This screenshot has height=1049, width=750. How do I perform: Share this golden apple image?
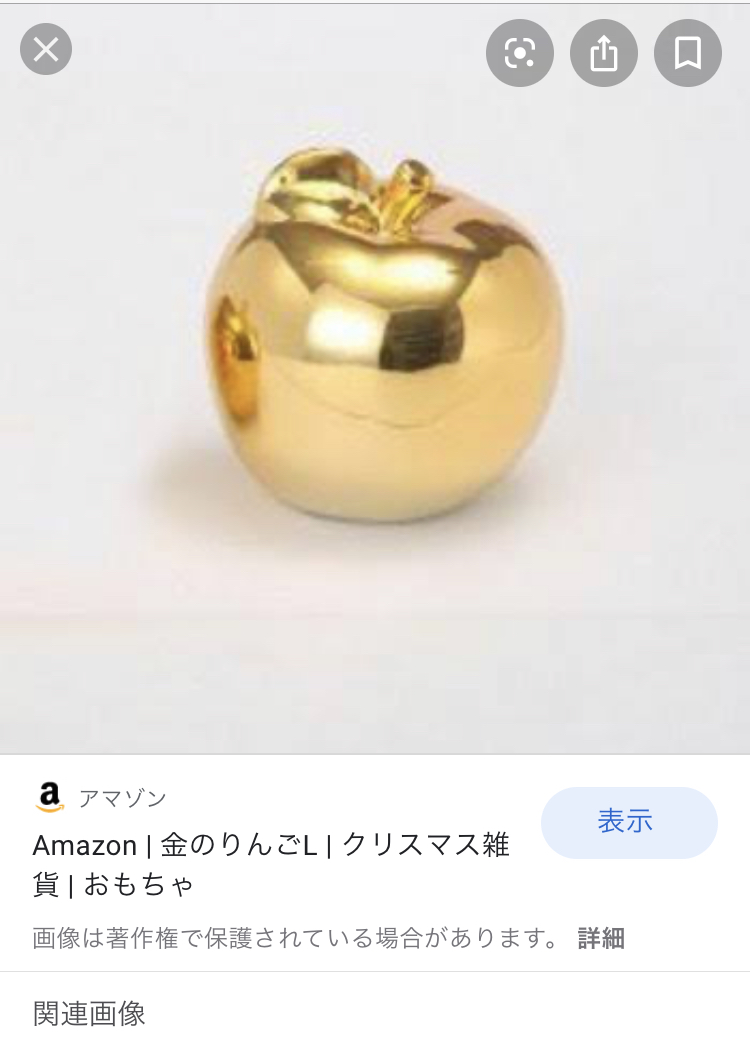click(x=603, y=53)
